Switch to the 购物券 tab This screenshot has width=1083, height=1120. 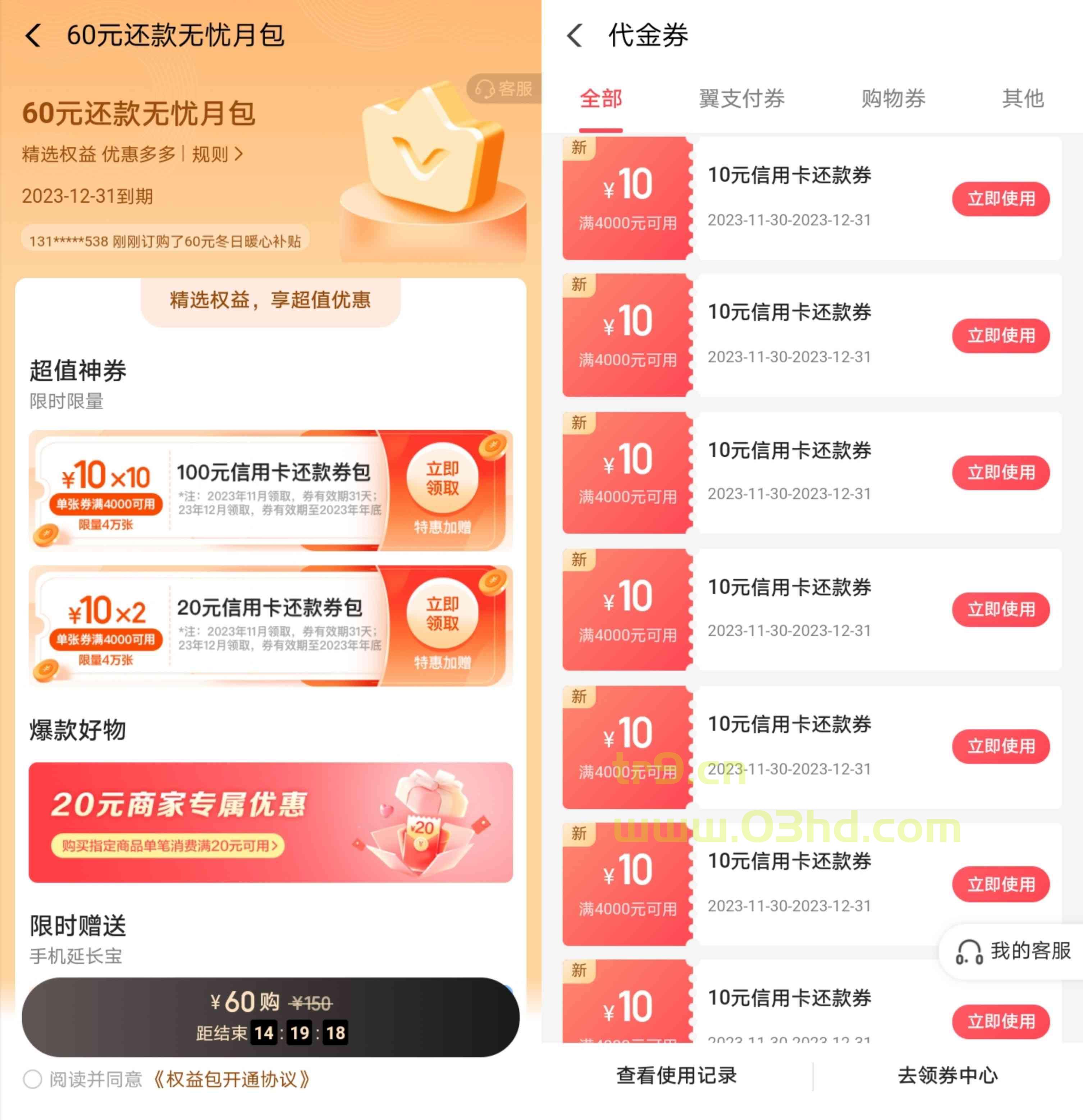(x=893, y=99)
